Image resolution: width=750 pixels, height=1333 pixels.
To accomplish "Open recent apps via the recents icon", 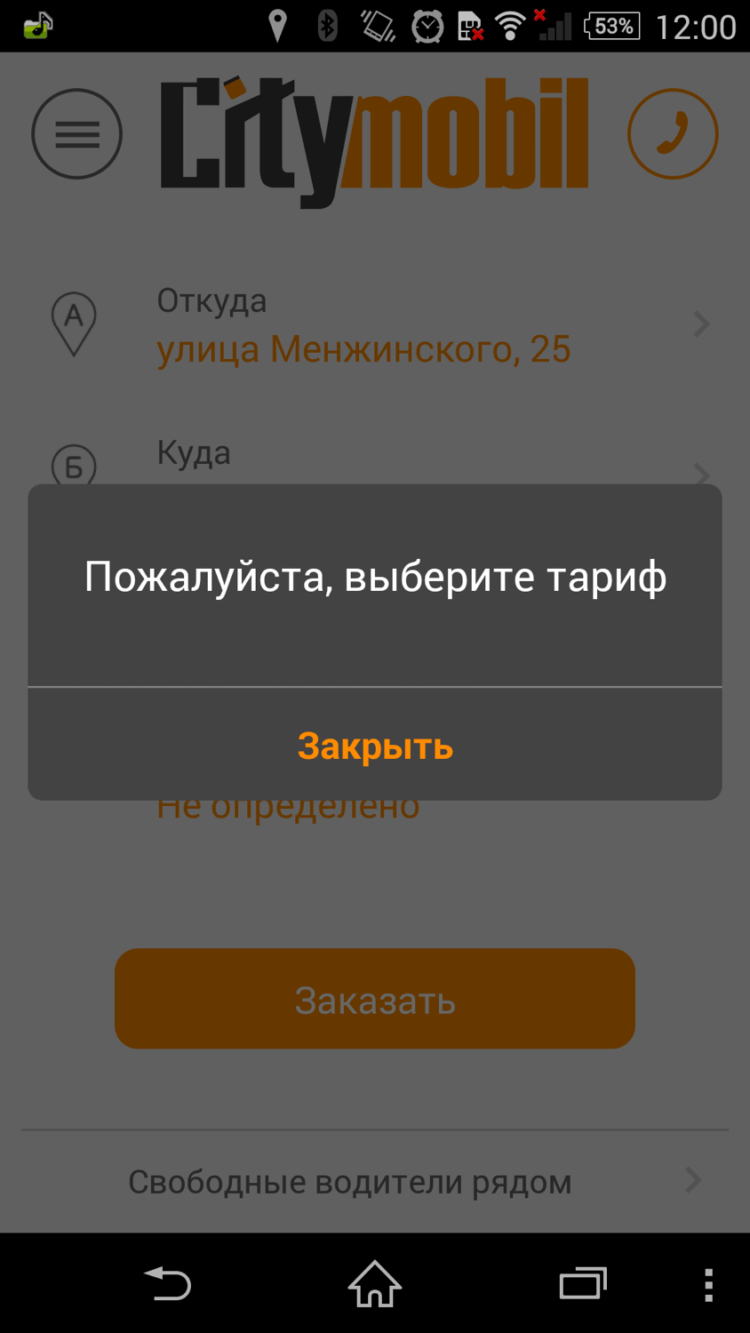I will tap(582, 1285).
